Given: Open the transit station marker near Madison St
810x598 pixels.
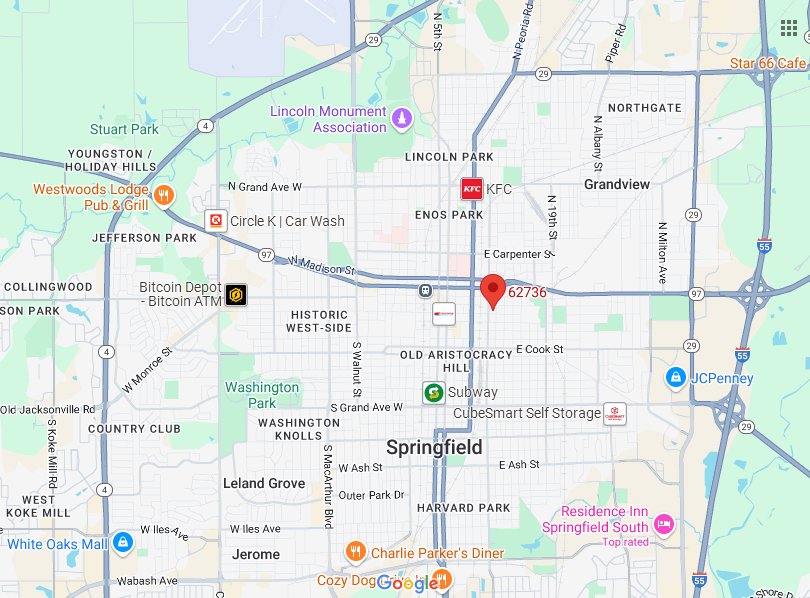Looking at the screenshot, I should 425,290.
